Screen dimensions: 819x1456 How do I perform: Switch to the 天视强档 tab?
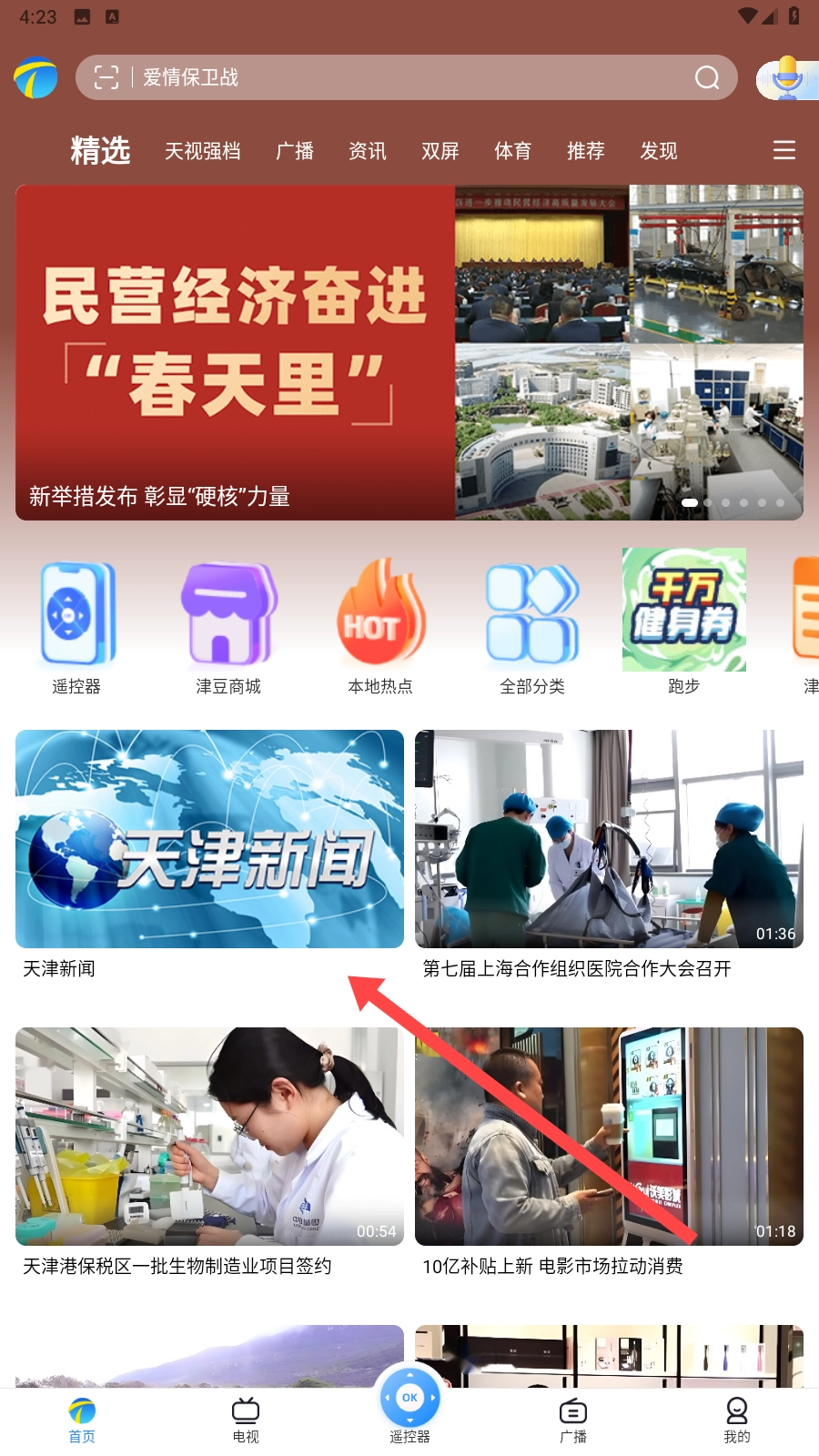coord(202,151)
